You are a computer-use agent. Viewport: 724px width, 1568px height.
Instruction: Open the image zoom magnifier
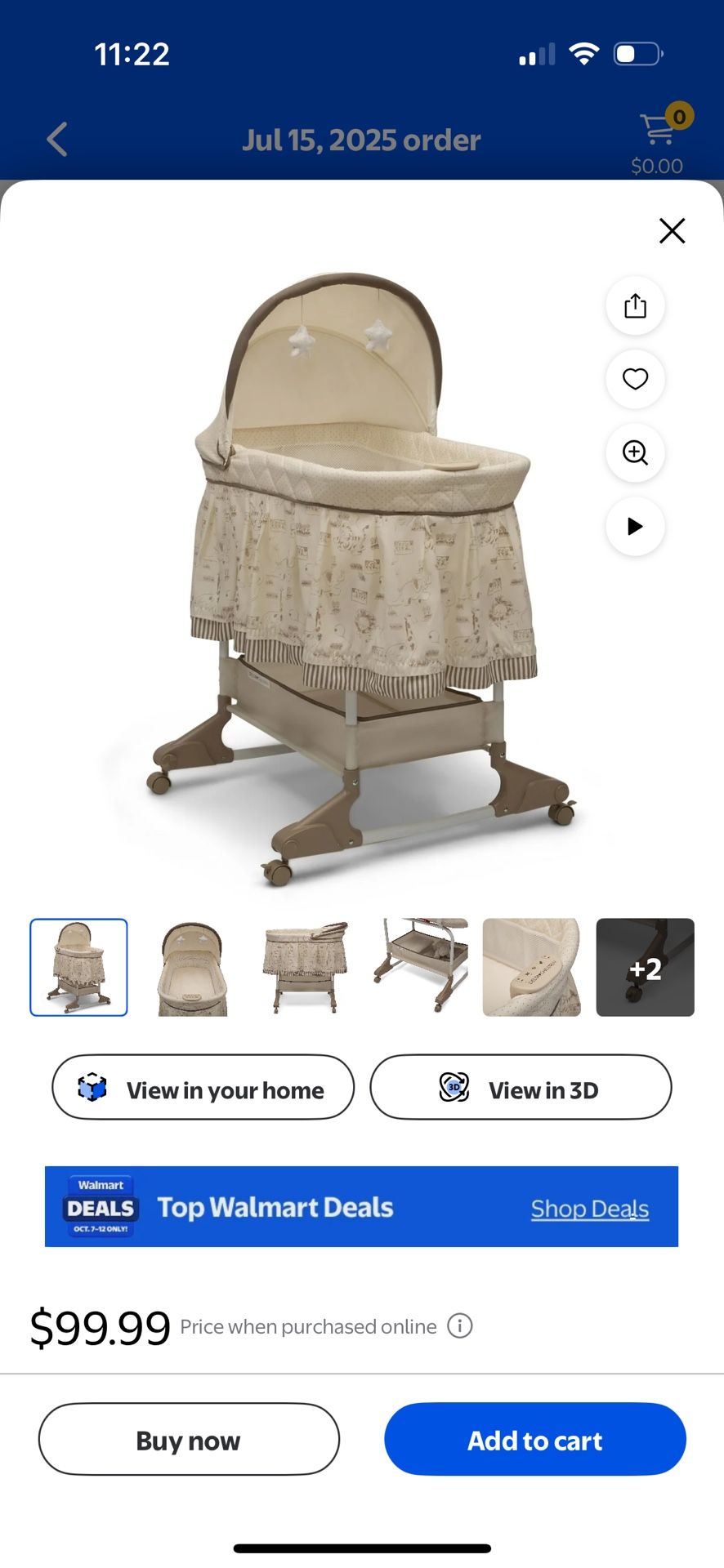(x=635, y=453)
